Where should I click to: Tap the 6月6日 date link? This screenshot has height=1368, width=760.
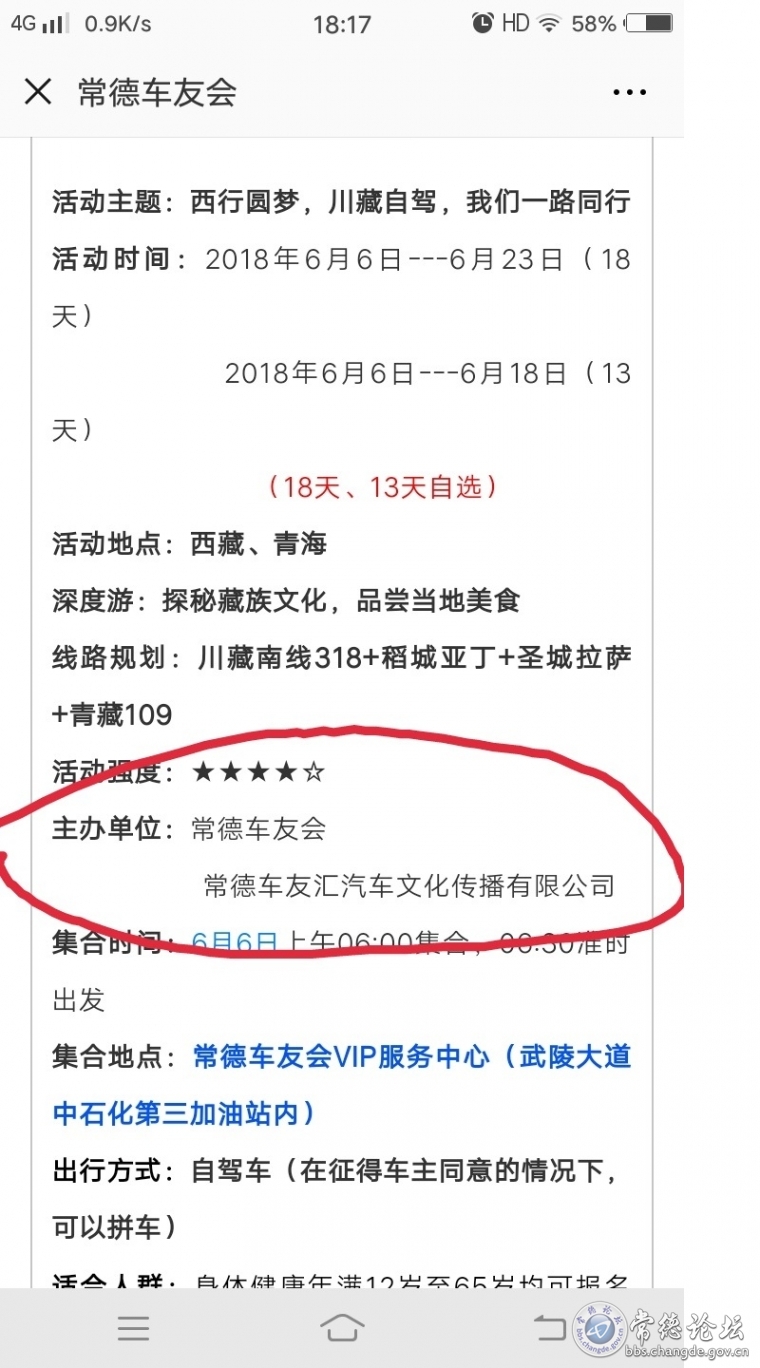(234, 942)
